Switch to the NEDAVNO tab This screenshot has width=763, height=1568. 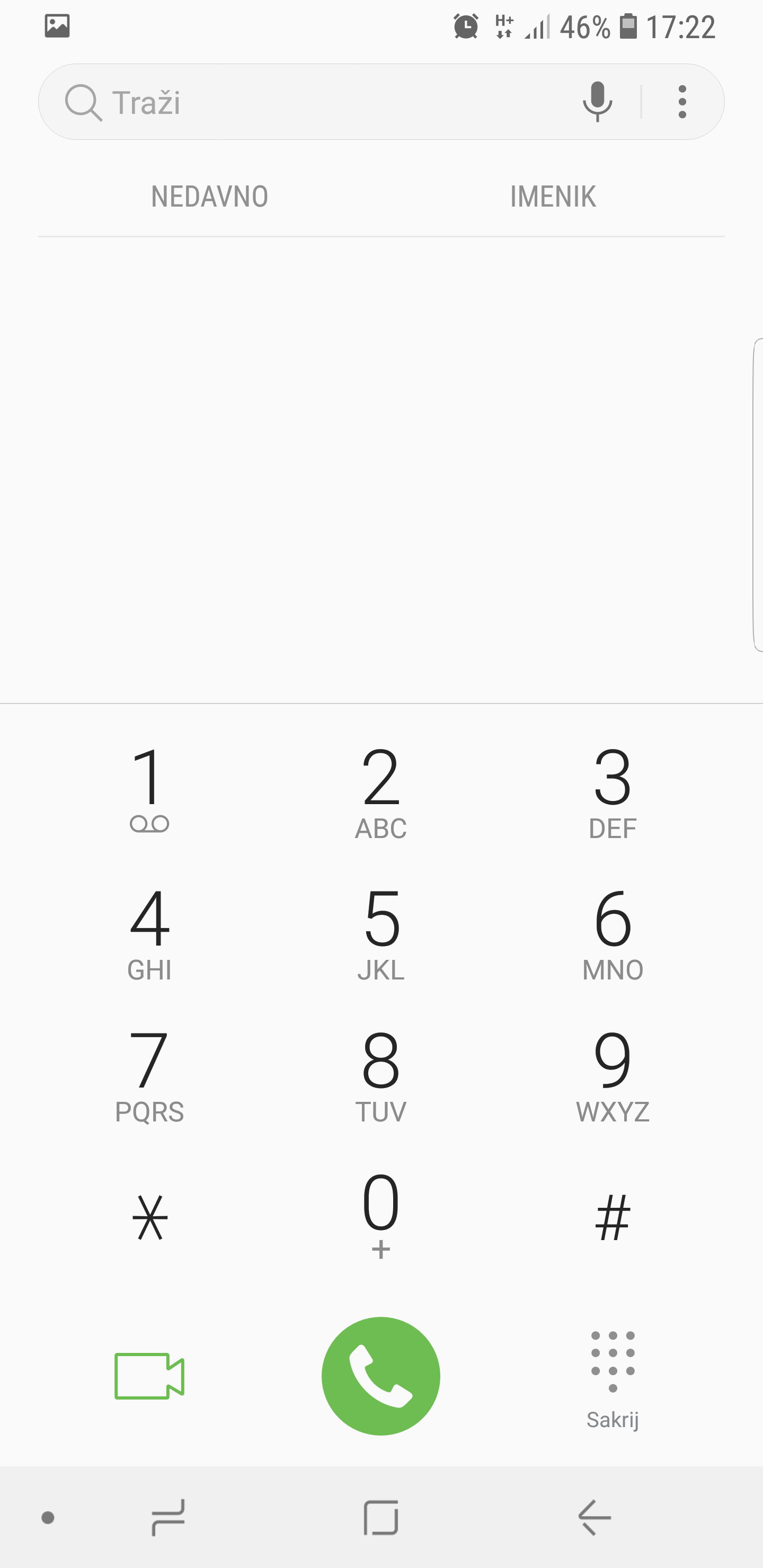209,197
